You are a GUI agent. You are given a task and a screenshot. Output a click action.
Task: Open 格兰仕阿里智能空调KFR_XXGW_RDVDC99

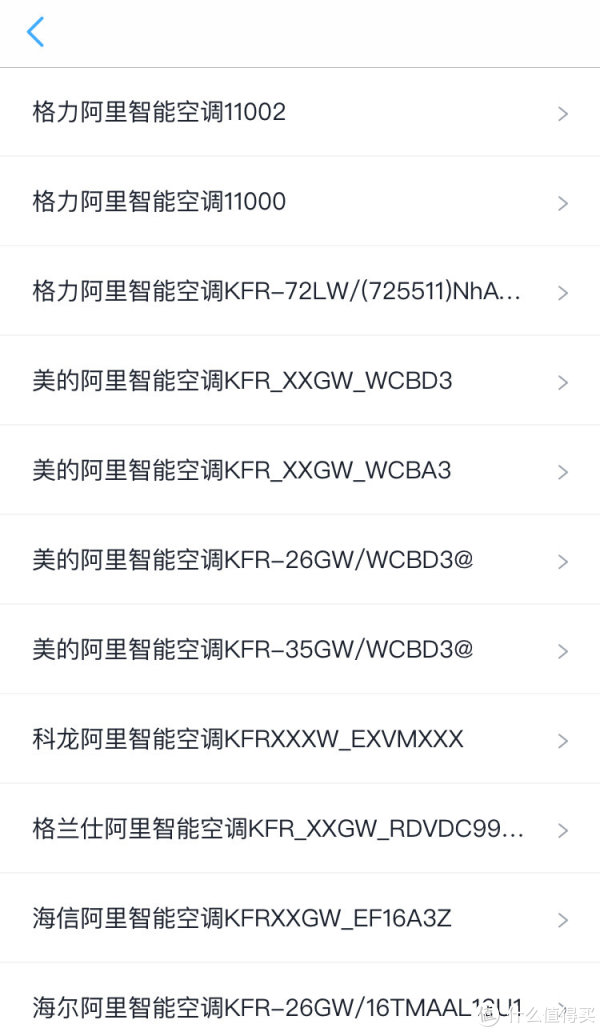[300, 828]
